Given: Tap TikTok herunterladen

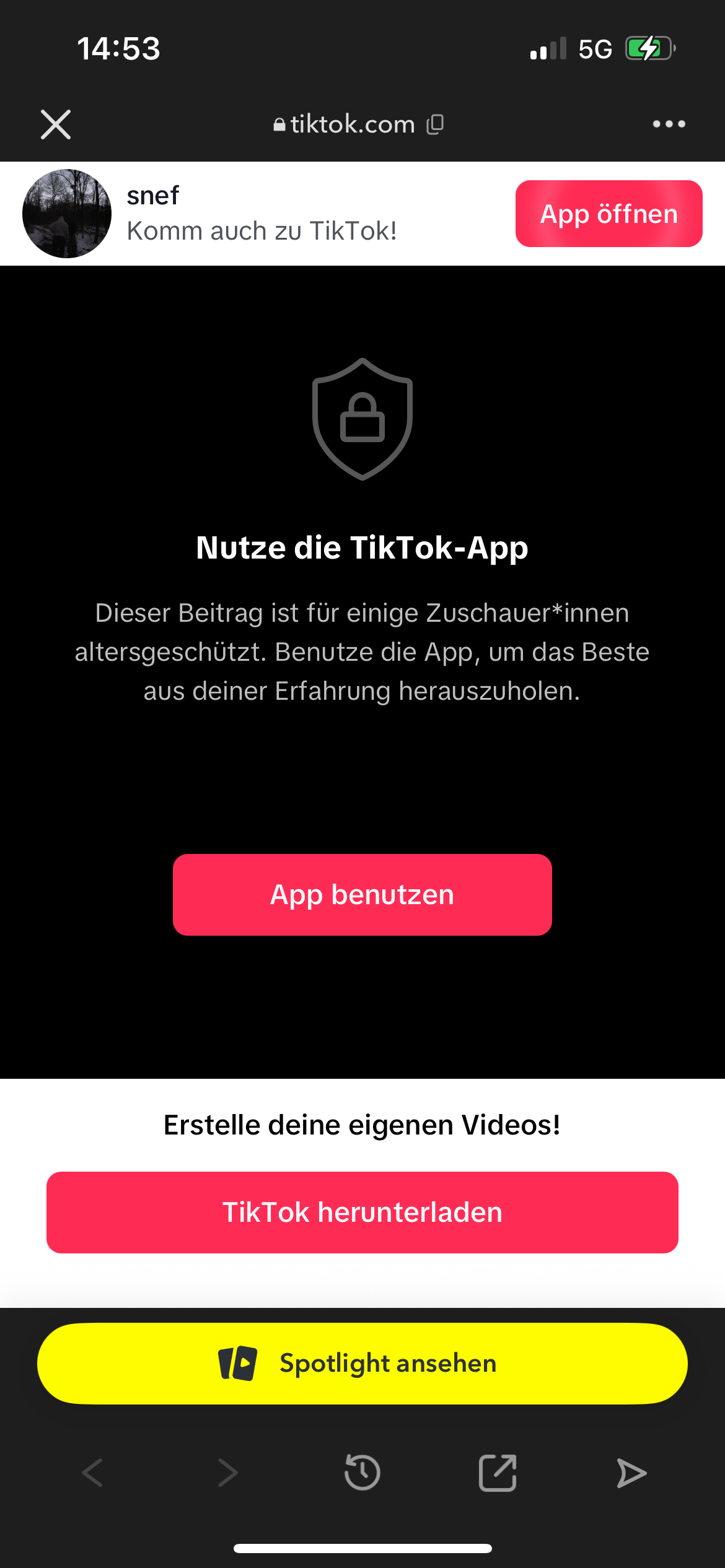Looking at the screenshot, I should pyautogui.click(x=362, y=1213).
